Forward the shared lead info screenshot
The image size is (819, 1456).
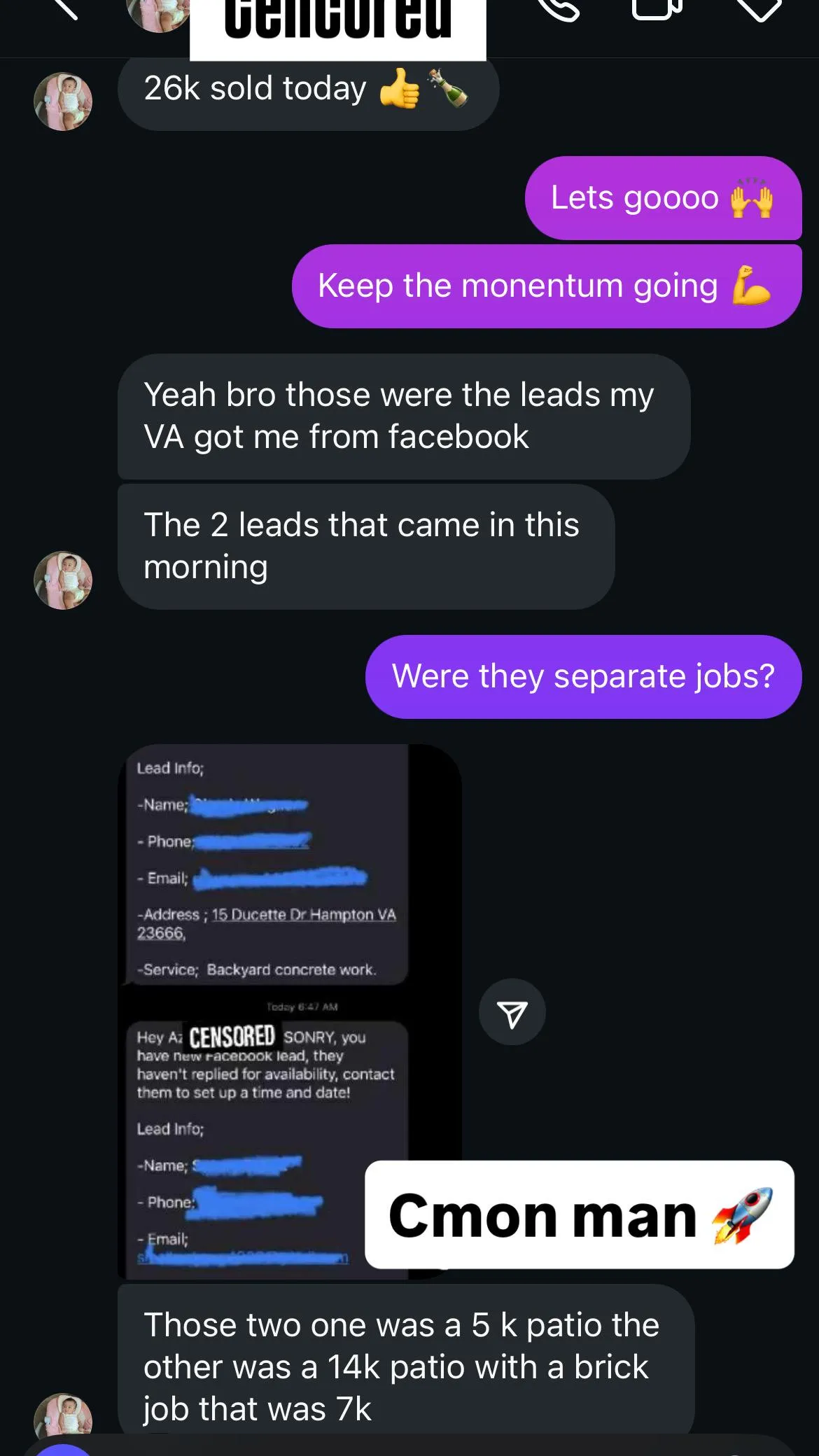coord(512,1011)
